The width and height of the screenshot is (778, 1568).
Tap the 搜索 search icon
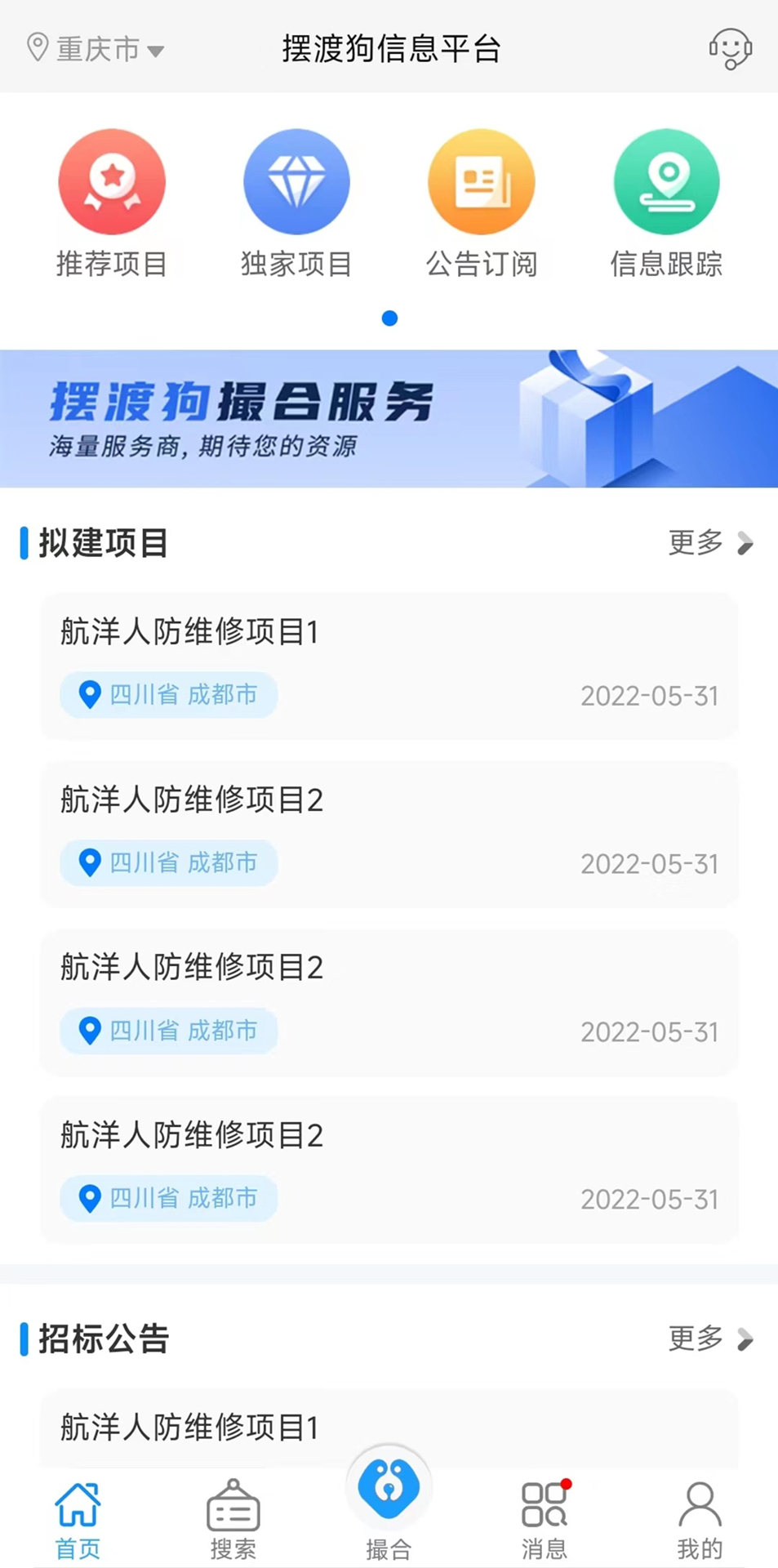pos(233,1507)
